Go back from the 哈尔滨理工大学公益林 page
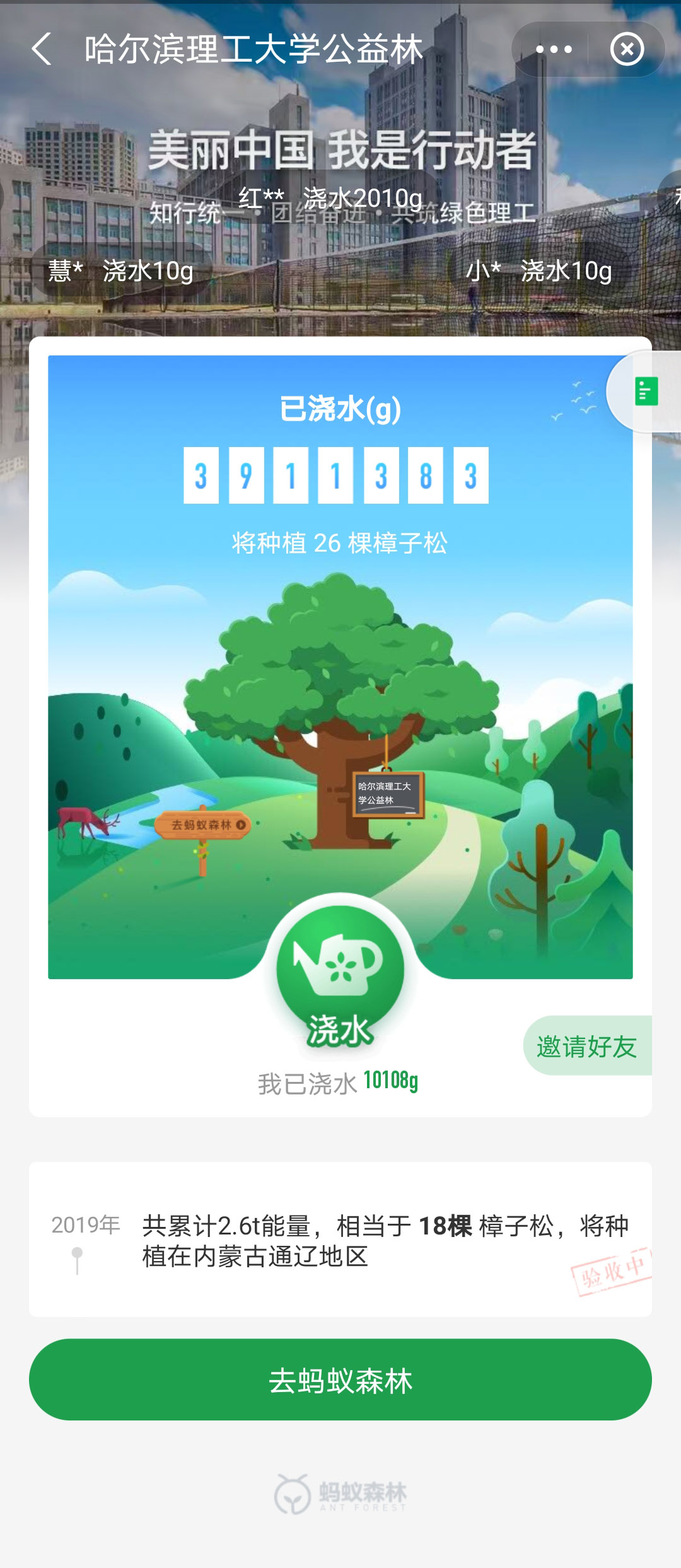Image resolution: width=681 pixels, height=1568 pixels. 42,49
